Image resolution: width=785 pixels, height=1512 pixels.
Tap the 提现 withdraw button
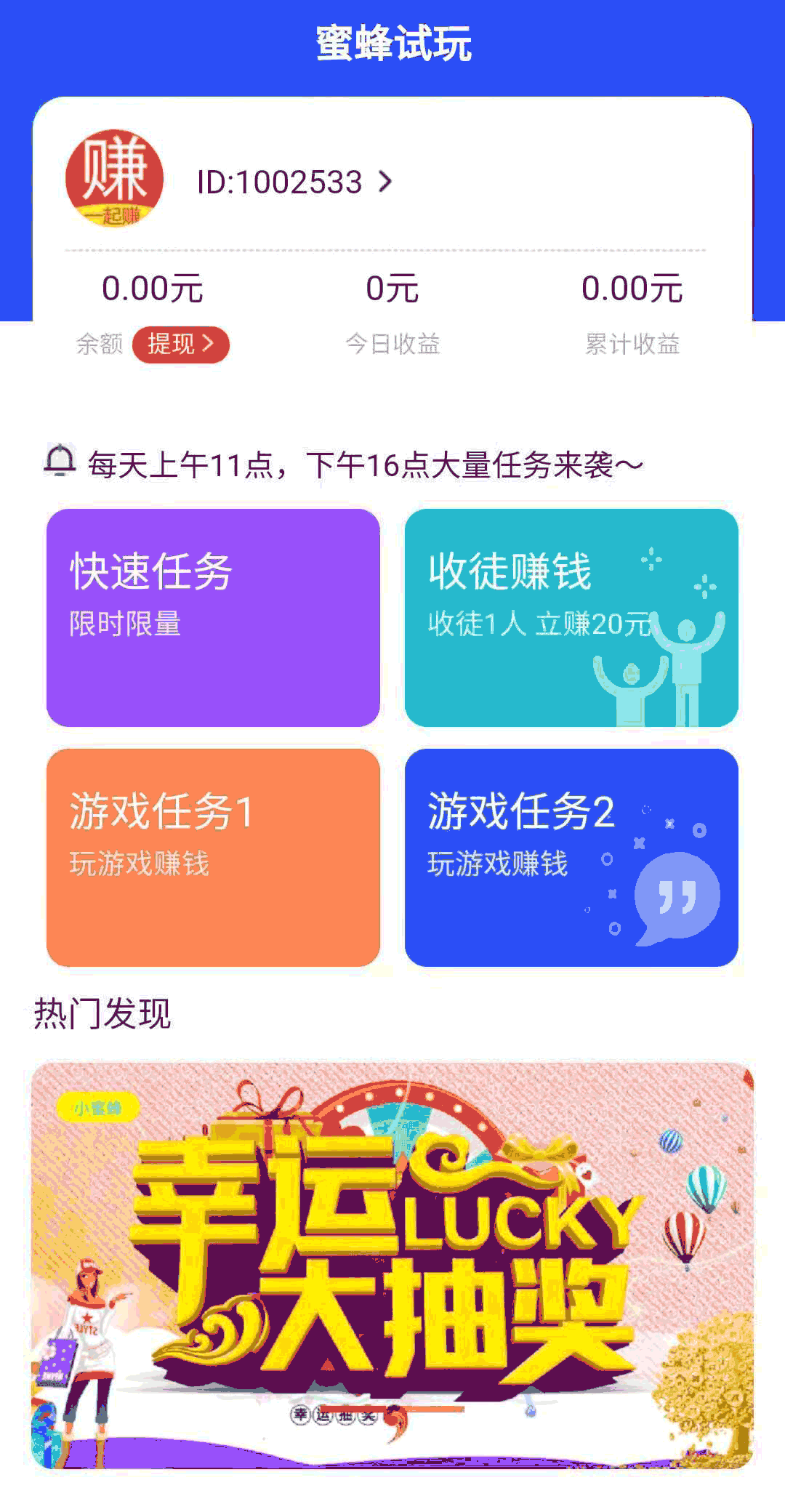[x=180, y=344]
